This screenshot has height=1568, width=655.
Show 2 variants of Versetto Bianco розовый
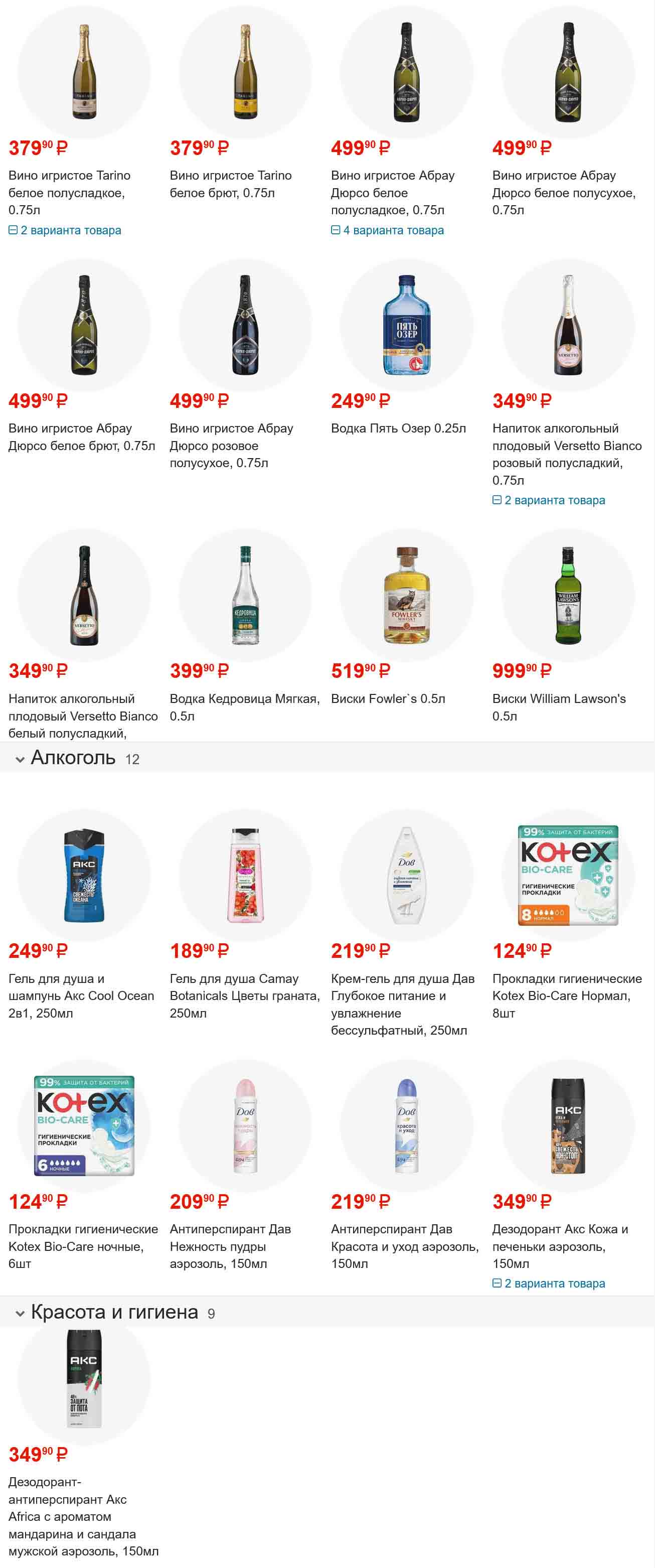549,500
